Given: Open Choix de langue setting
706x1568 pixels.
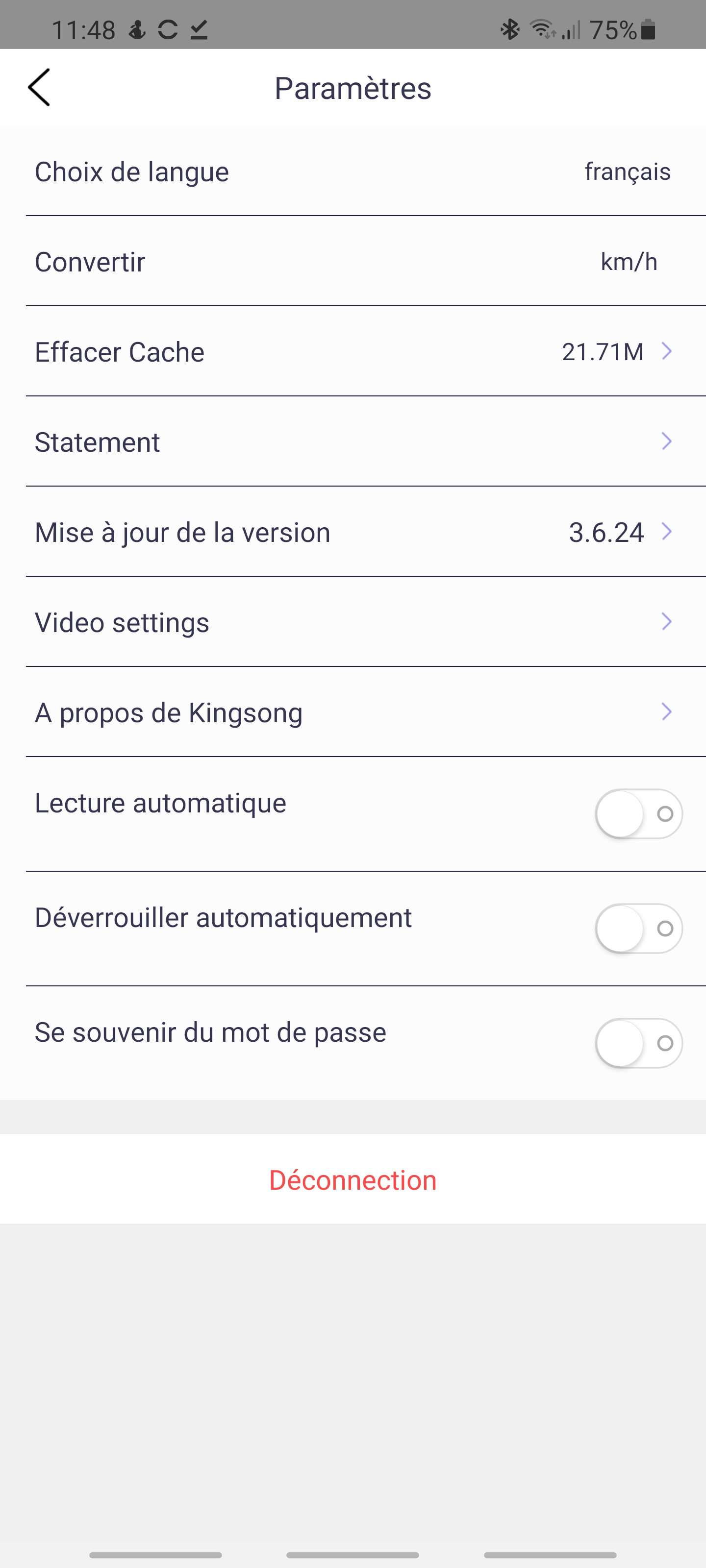Looking at the screenshot, I should 353,171.
